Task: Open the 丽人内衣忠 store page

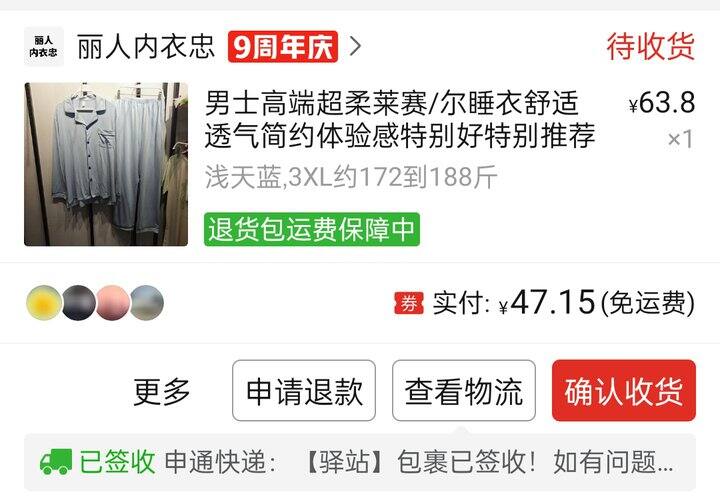Action: click(146, 47)
